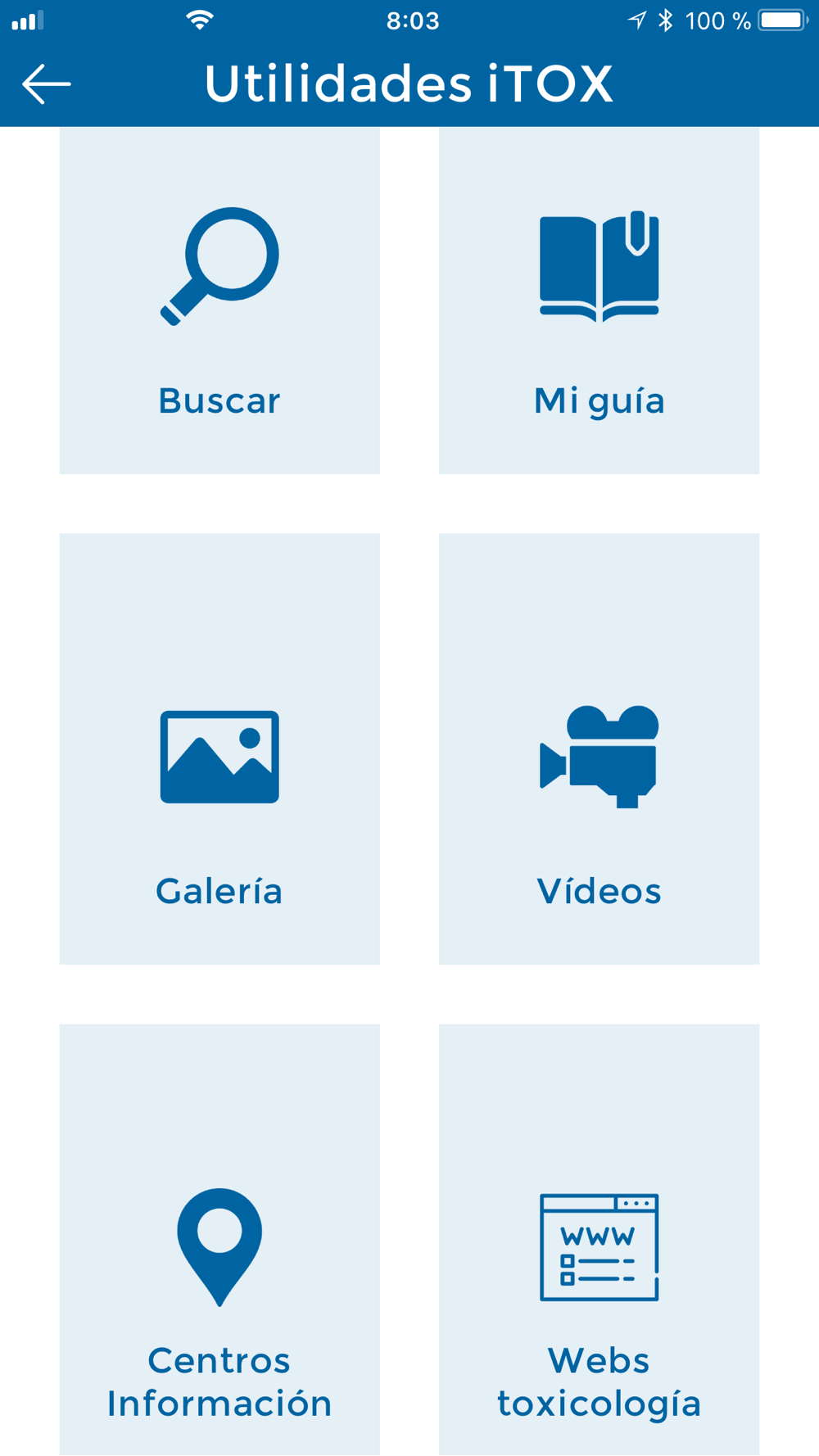Tap the Centros Información tile
819x1456 pixels.
[219, 1238]
